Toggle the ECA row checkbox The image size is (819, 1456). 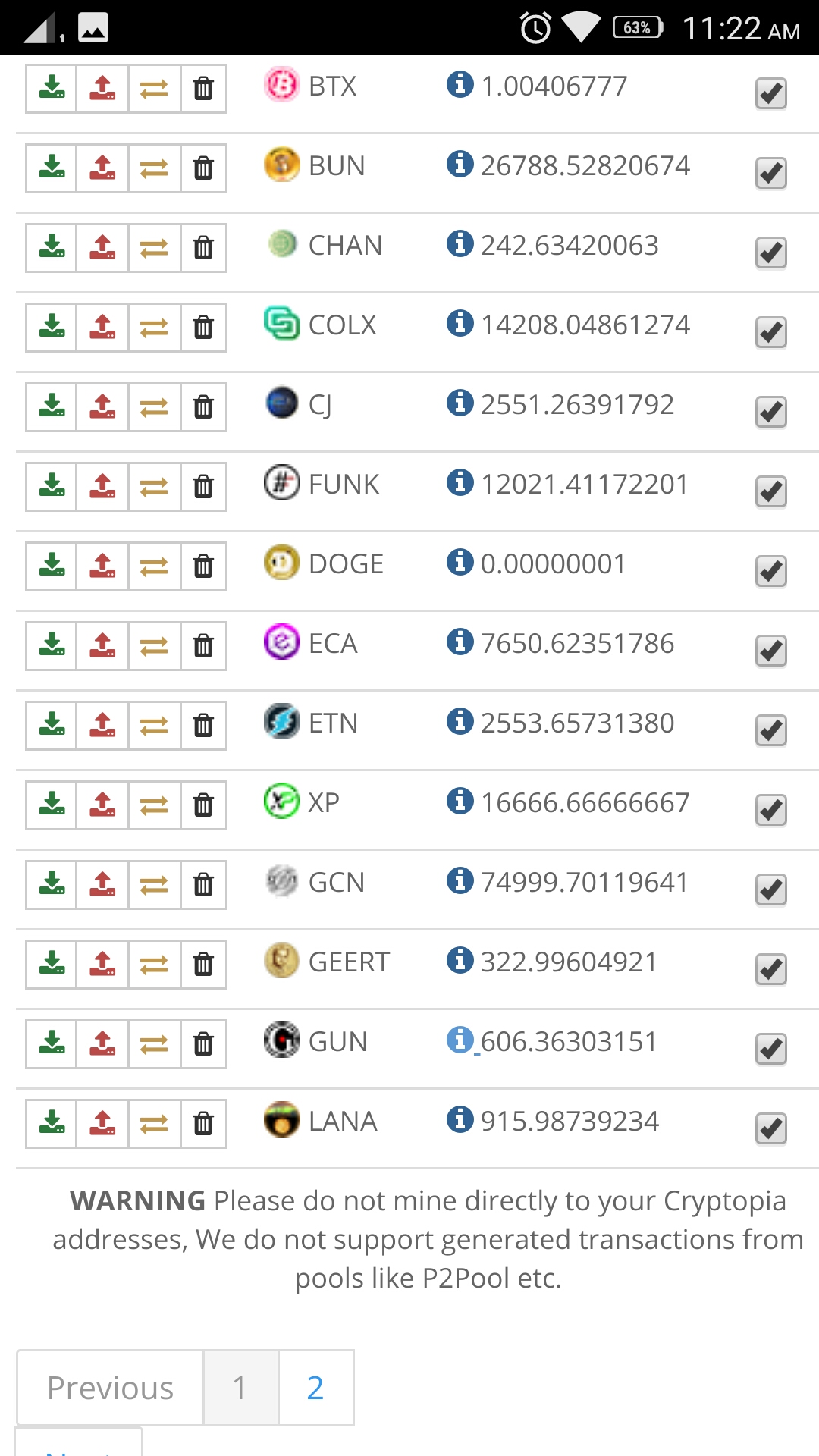pyautogui.click(x=770, y=651)
